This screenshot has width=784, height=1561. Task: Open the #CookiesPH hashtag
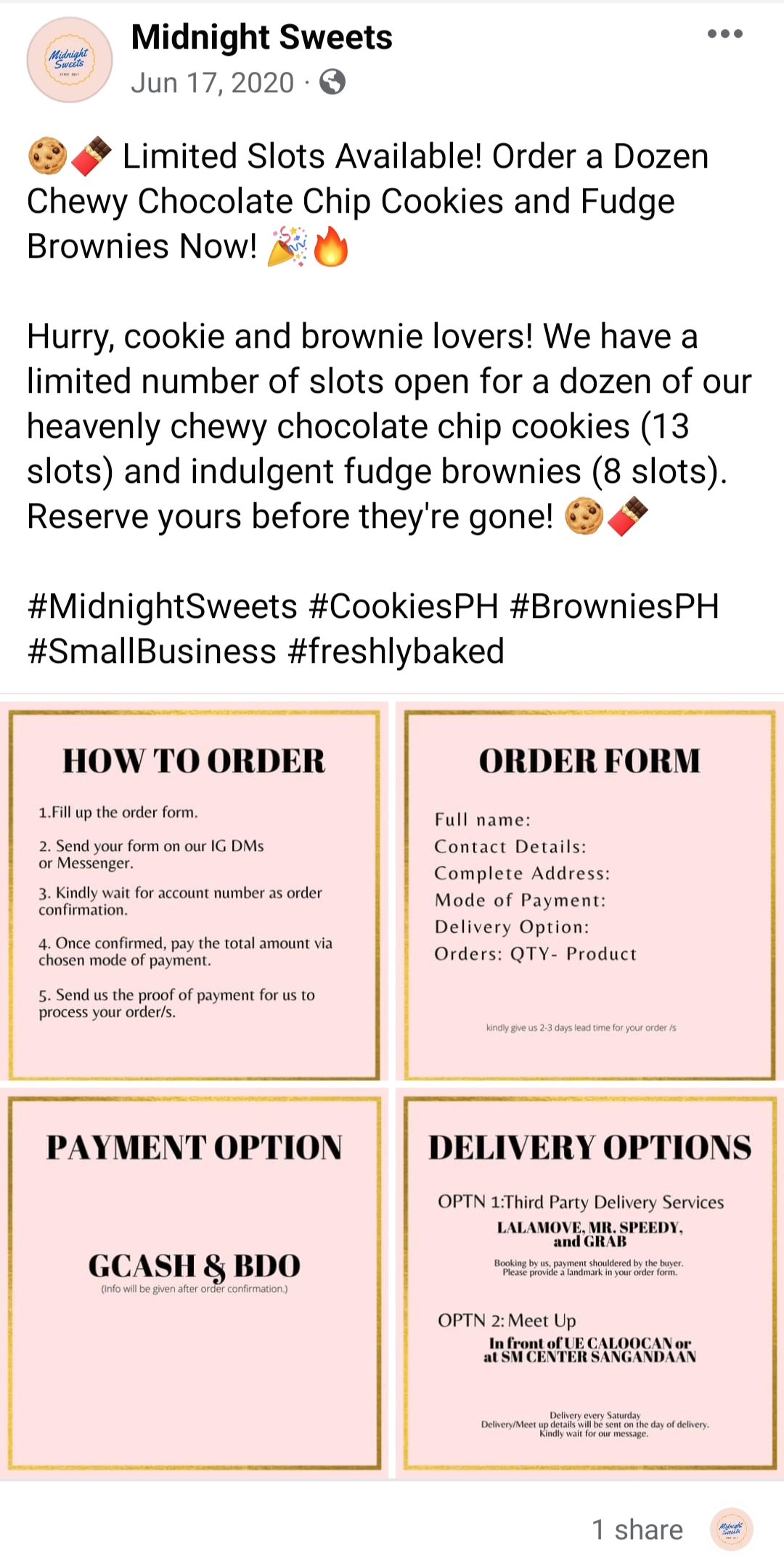(404, 606)
